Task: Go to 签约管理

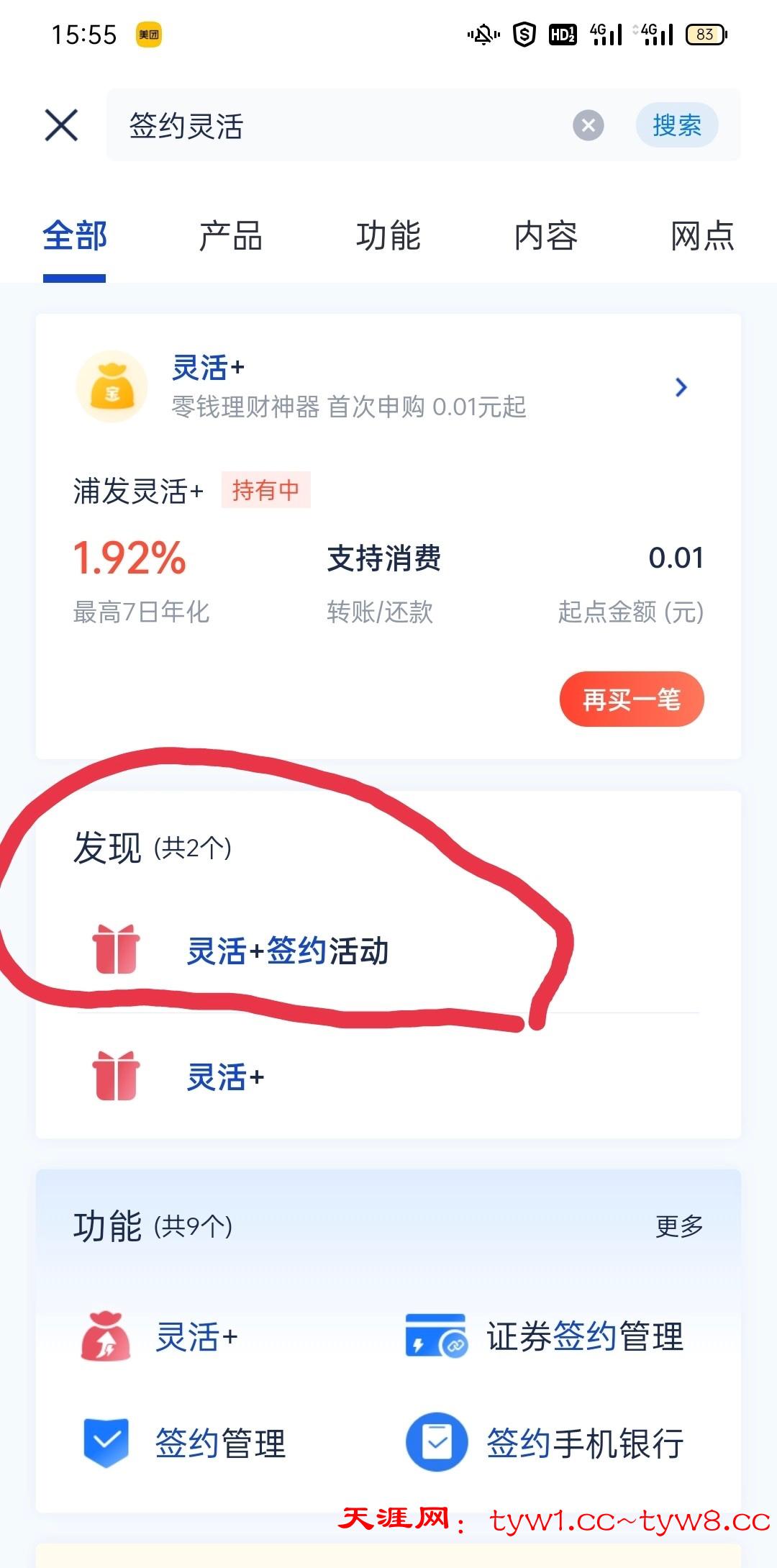Action: click(x=220, y=1443)
